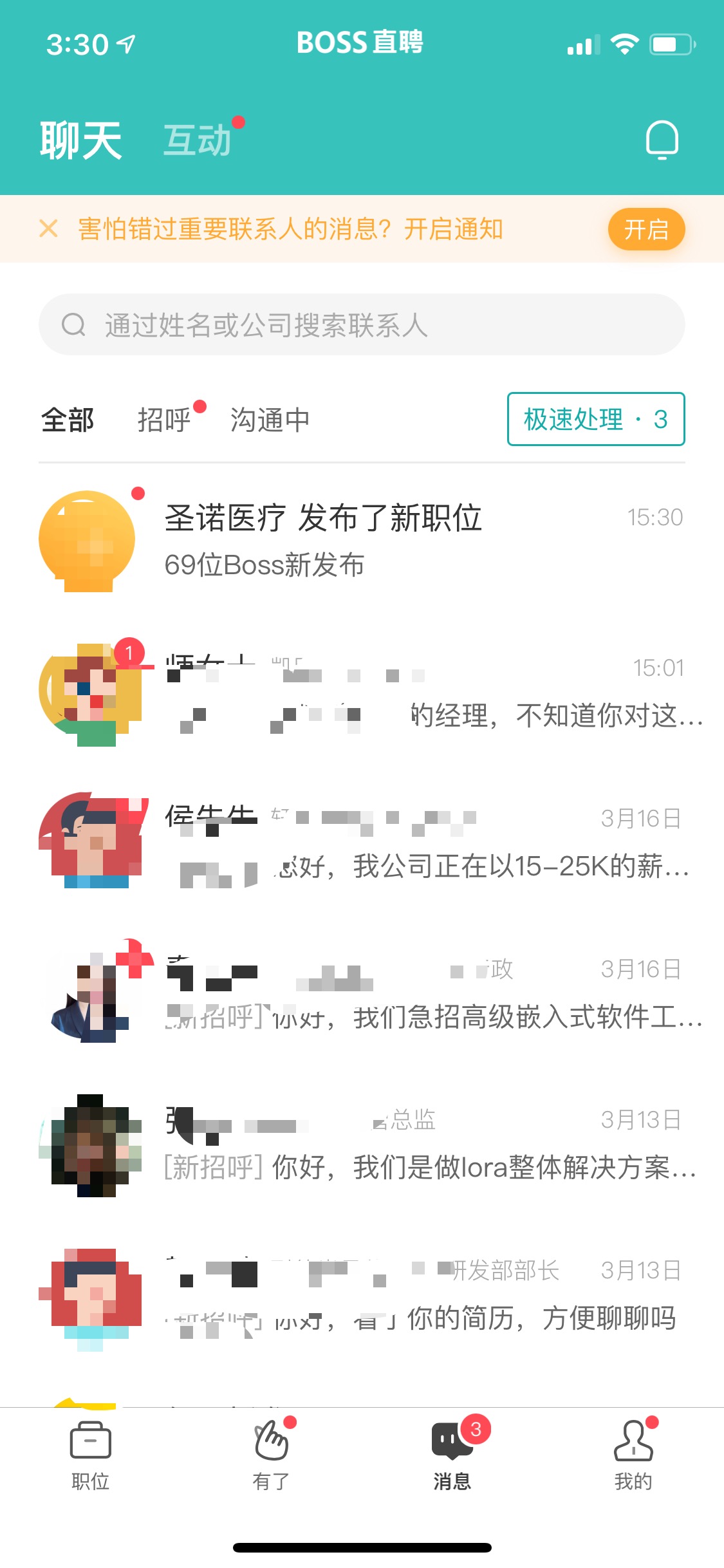Screen dimensions: 724x1568
Task: Enable notifications with the 开启 button
Action: point(646,229)
